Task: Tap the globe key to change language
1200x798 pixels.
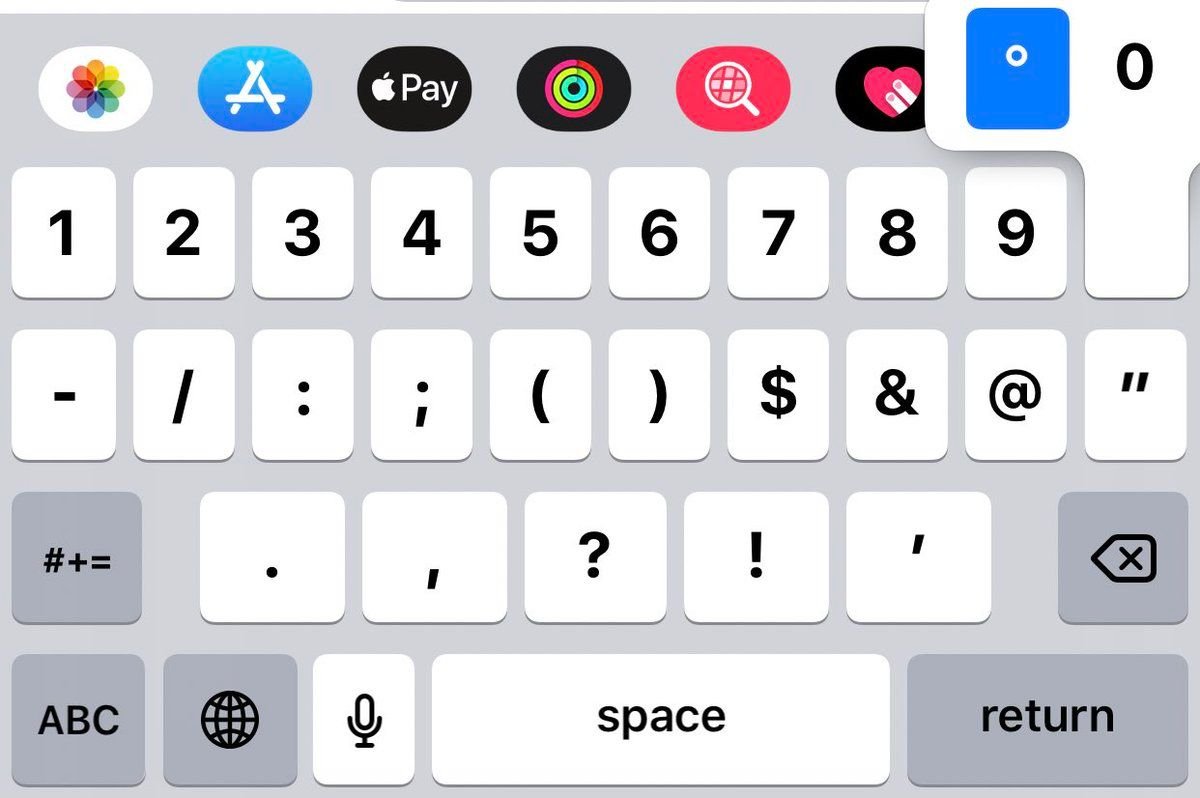Action: (x=230, y=719)
